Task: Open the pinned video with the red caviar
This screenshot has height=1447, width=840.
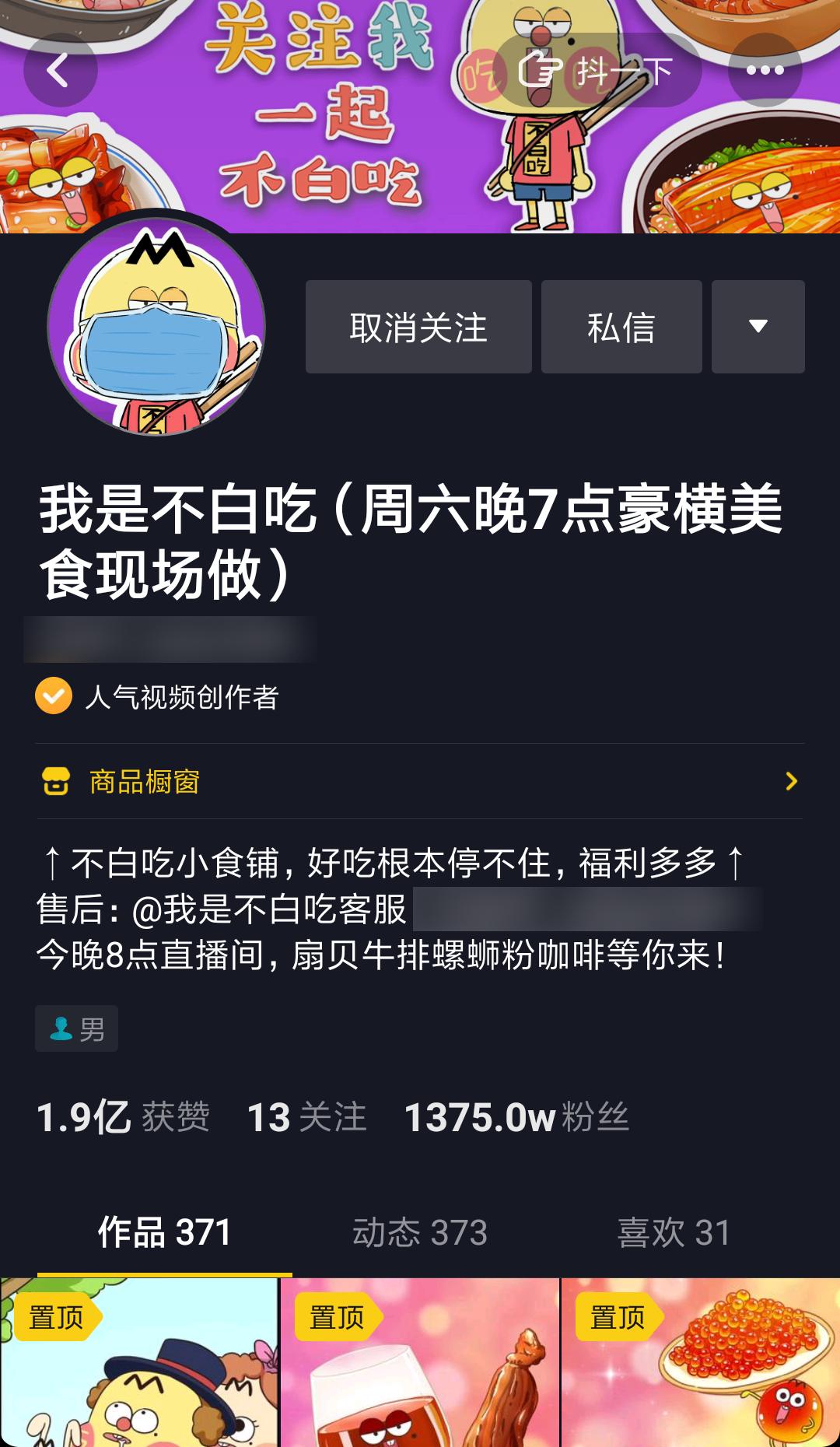Action: [701, 1362]
